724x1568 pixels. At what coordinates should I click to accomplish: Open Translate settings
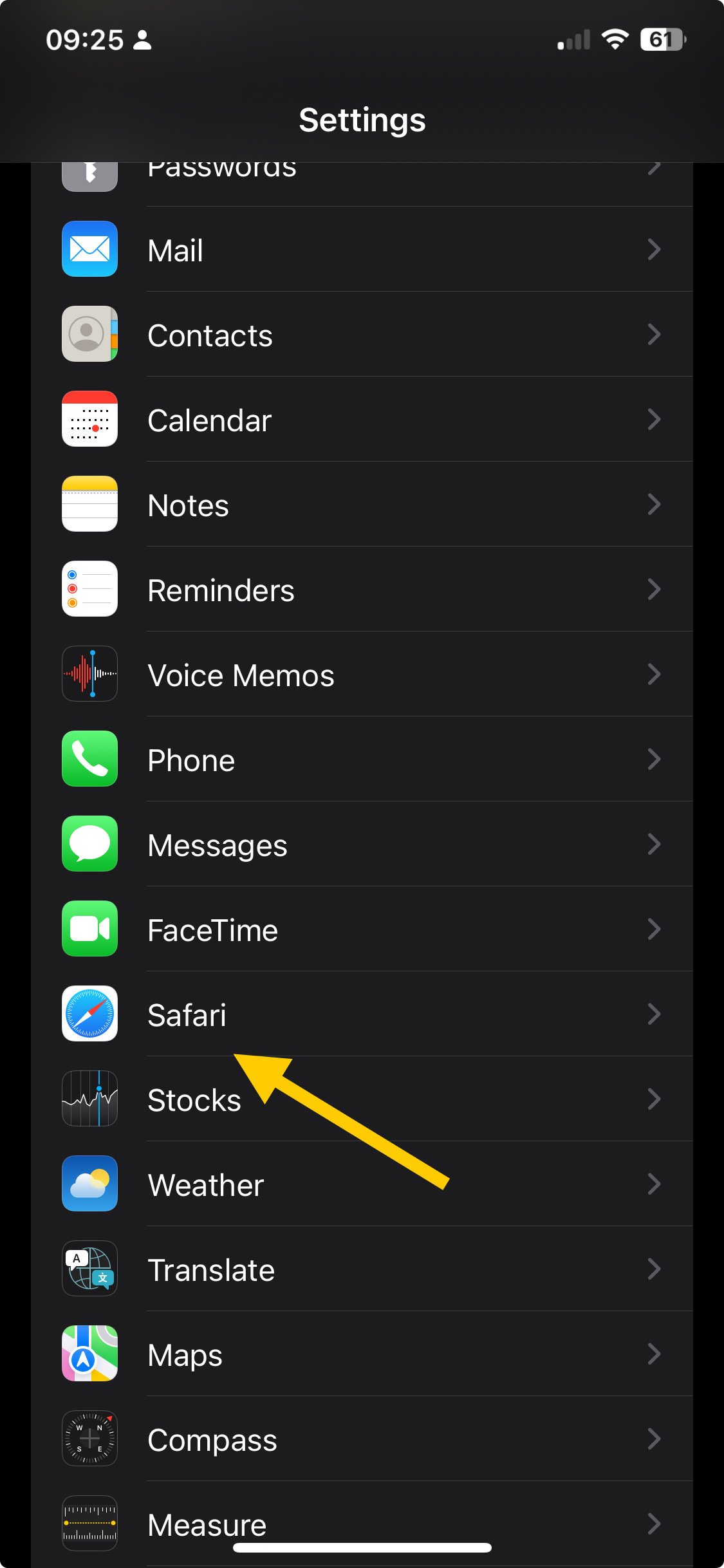point(362,1269)
